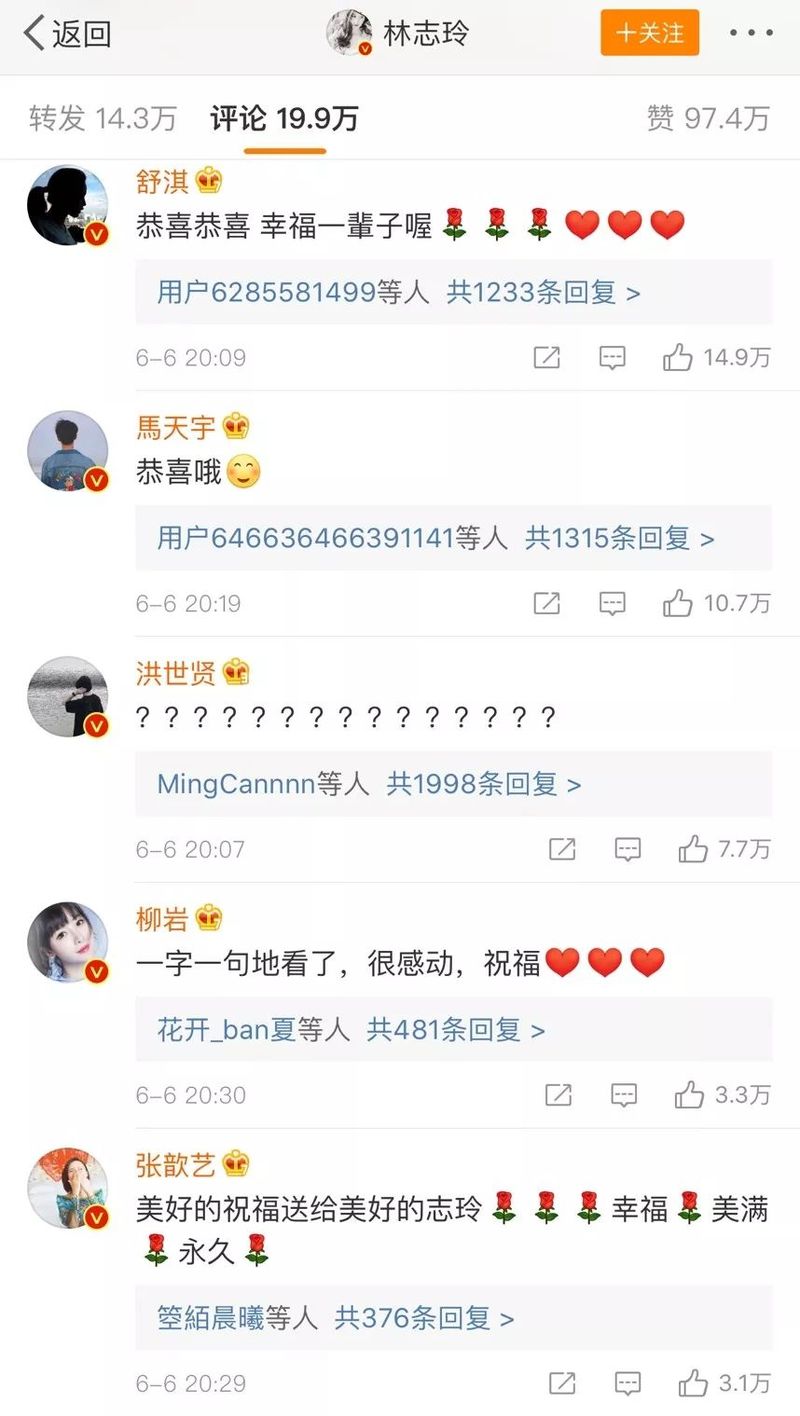Switch to the 转发 14.3万 tab

tap(102, 119)
